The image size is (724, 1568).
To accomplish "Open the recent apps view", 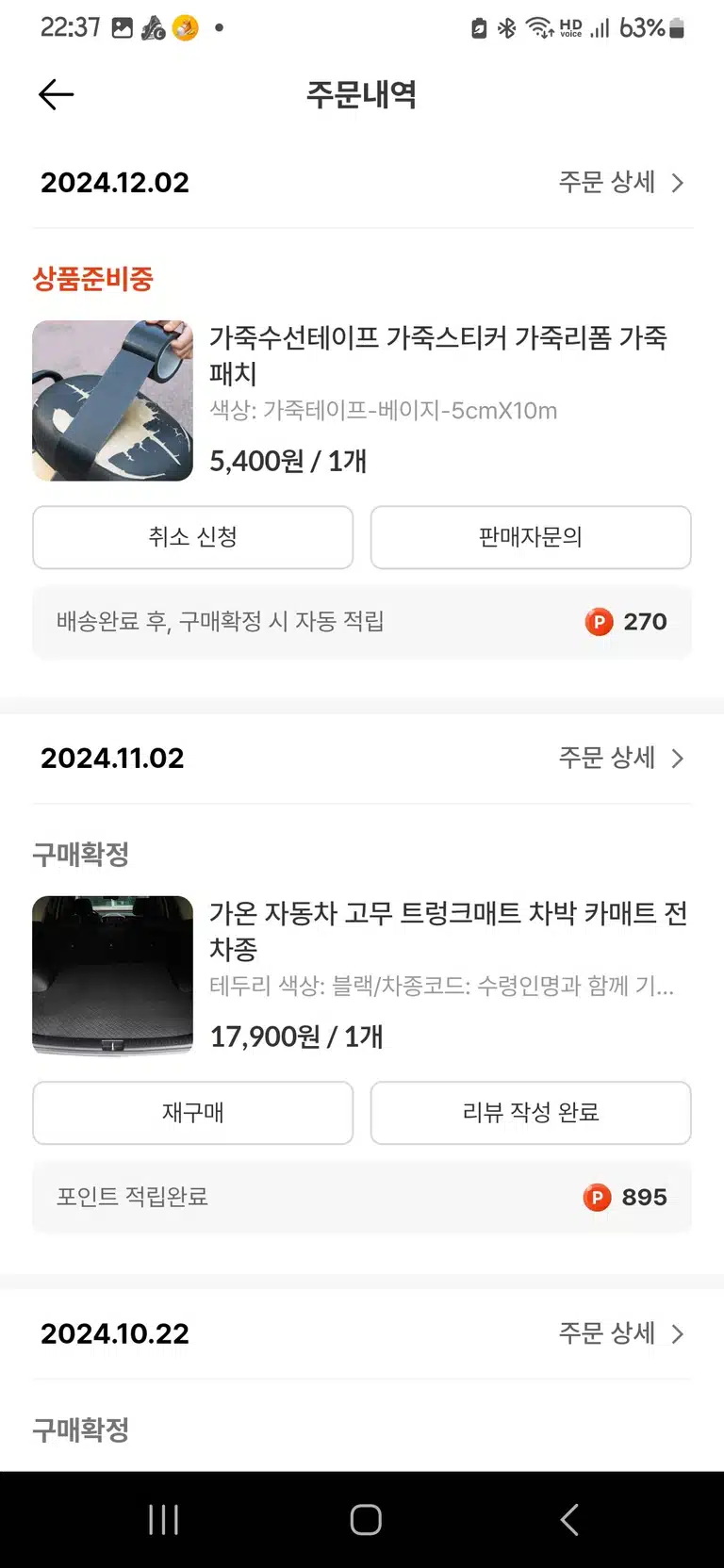I will pos(164,1519).
